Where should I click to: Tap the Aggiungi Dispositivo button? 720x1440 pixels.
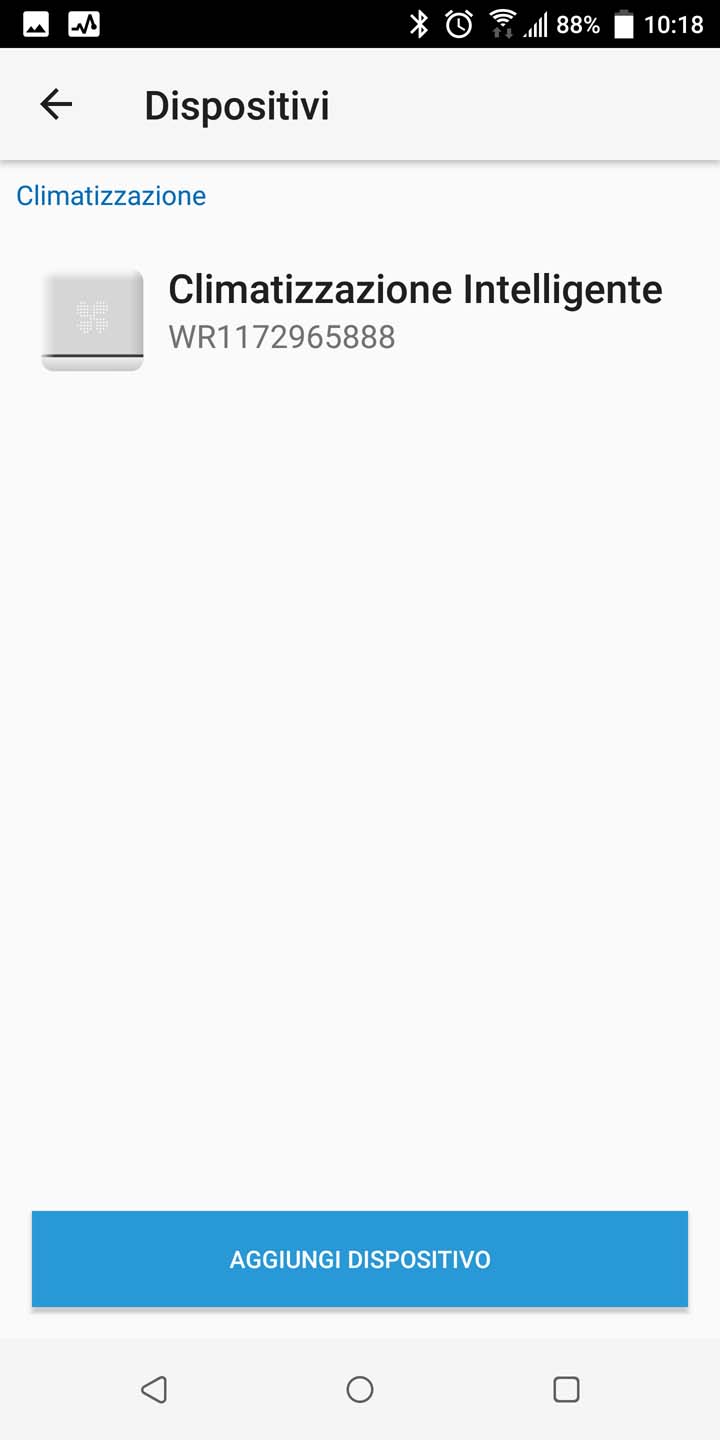[360, 1258]
